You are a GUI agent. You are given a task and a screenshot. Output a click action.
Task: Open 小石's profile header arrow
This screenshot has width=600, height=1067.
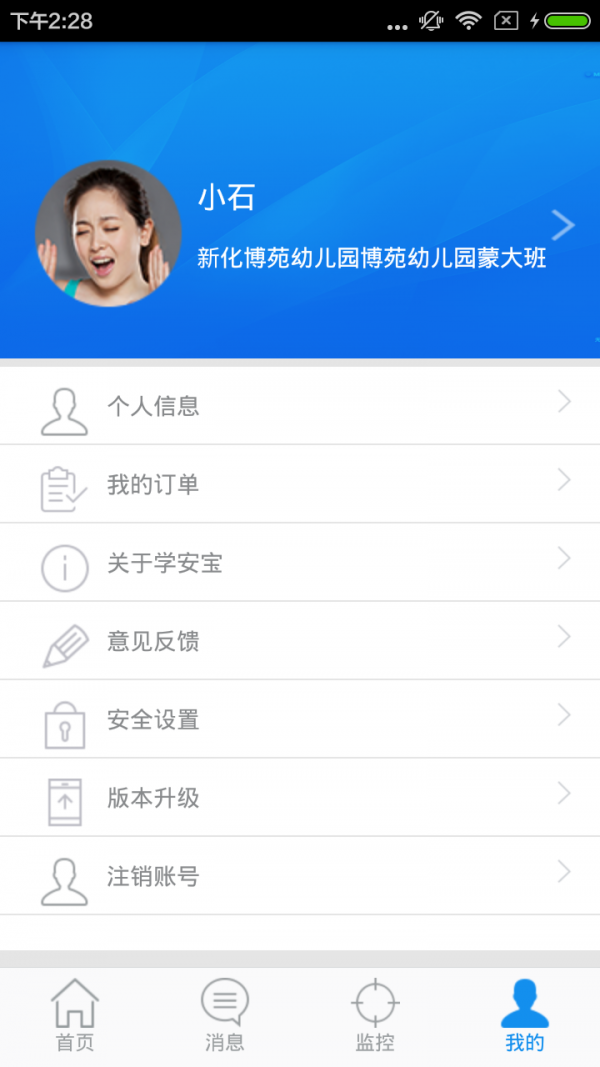(563, 226)
